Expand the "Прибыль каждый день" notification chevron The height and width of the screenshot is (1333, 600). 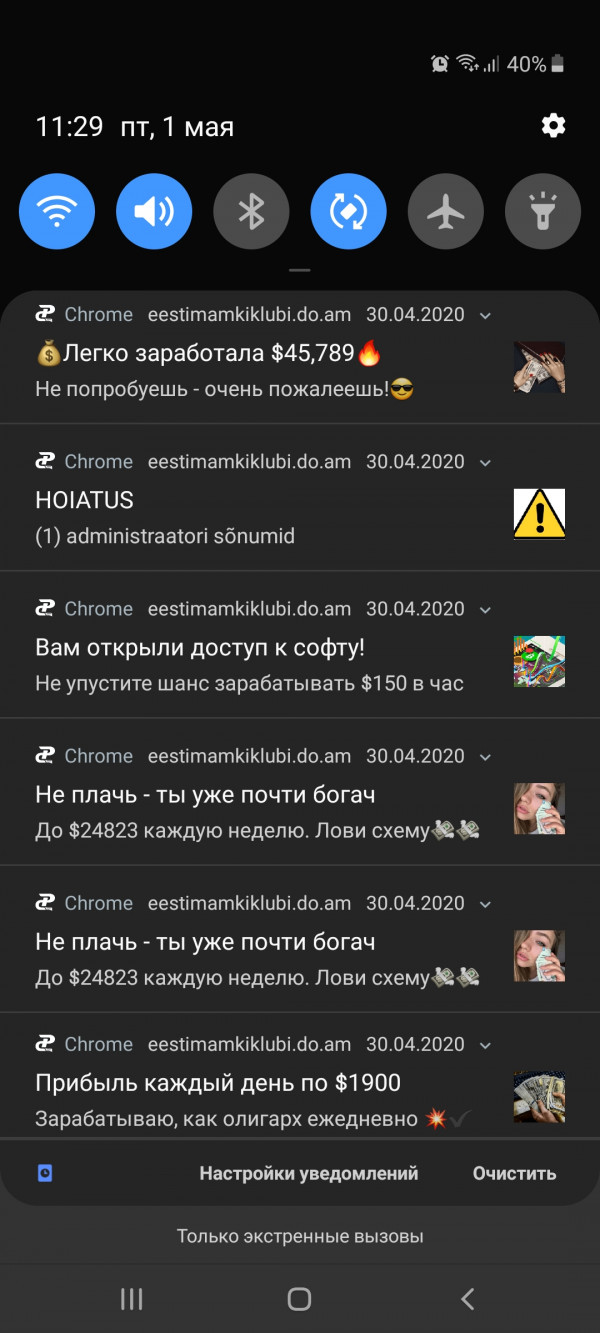[x=485, y=1045]
